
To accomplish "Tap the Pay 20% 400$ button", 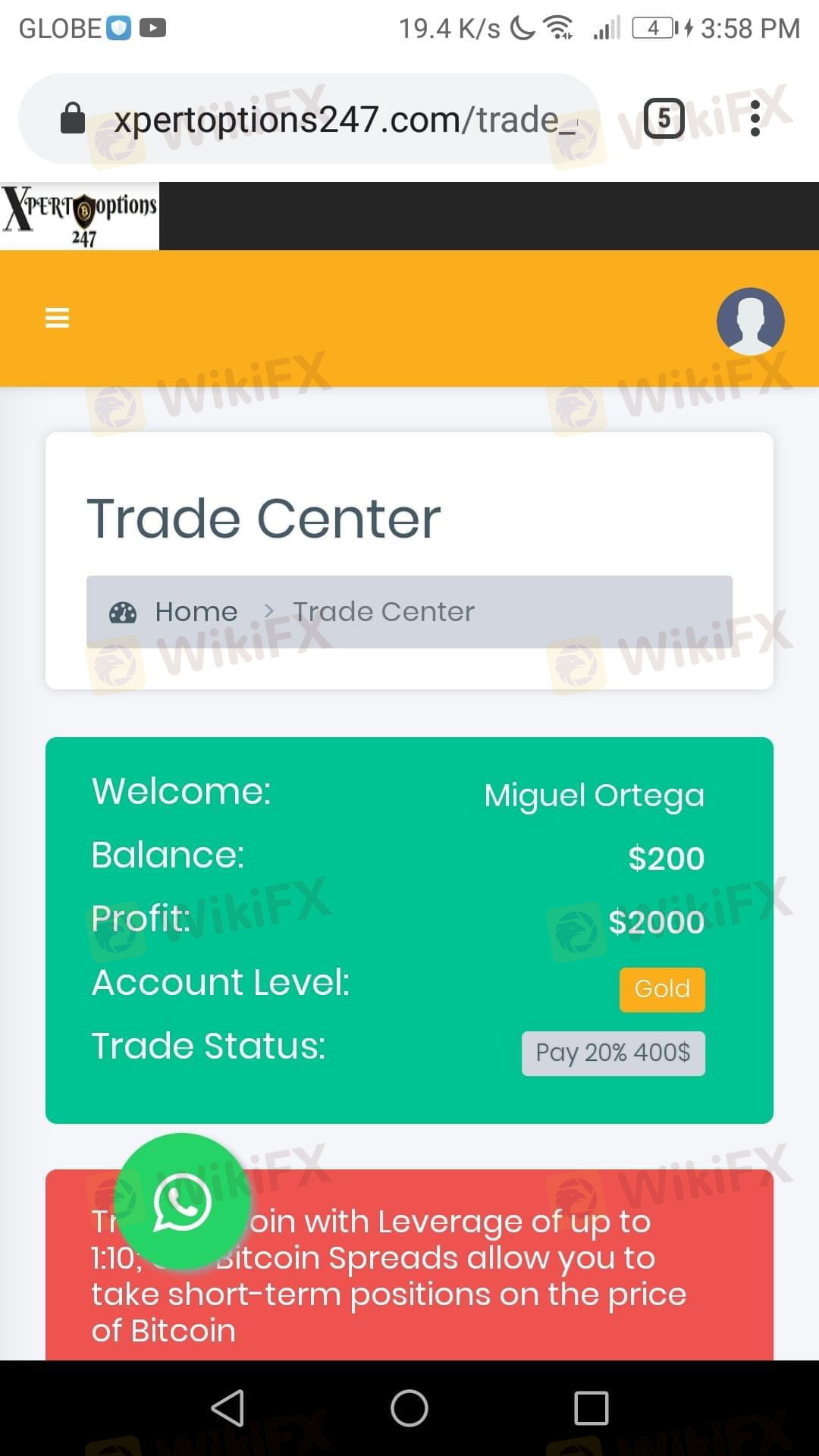I will click(x=613, y=1053).
